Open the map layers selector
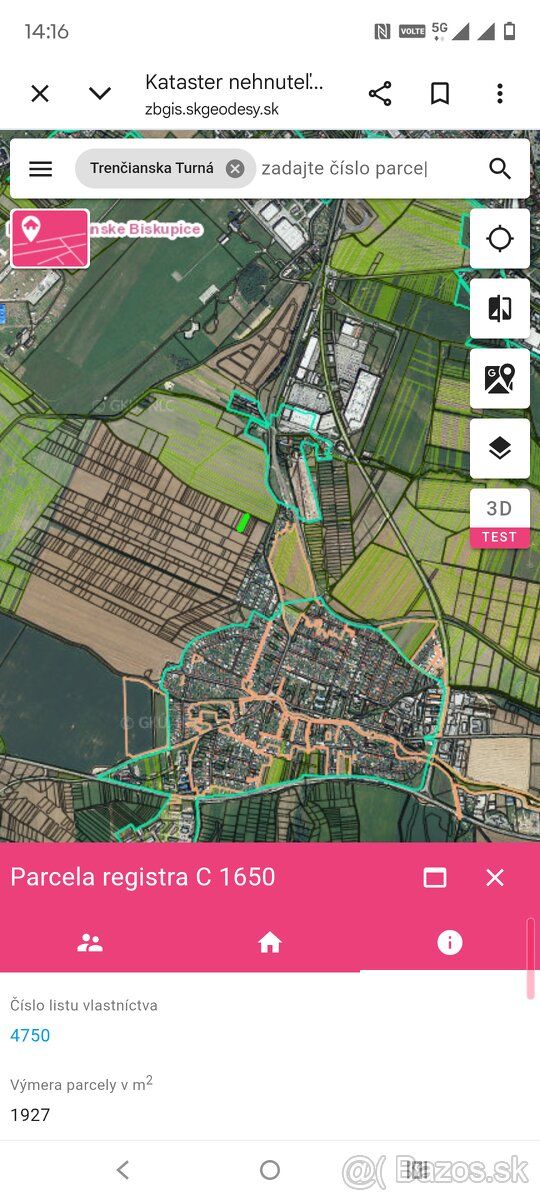The height and width of the screenshot is (1200, 540). (x=500, y=449)
